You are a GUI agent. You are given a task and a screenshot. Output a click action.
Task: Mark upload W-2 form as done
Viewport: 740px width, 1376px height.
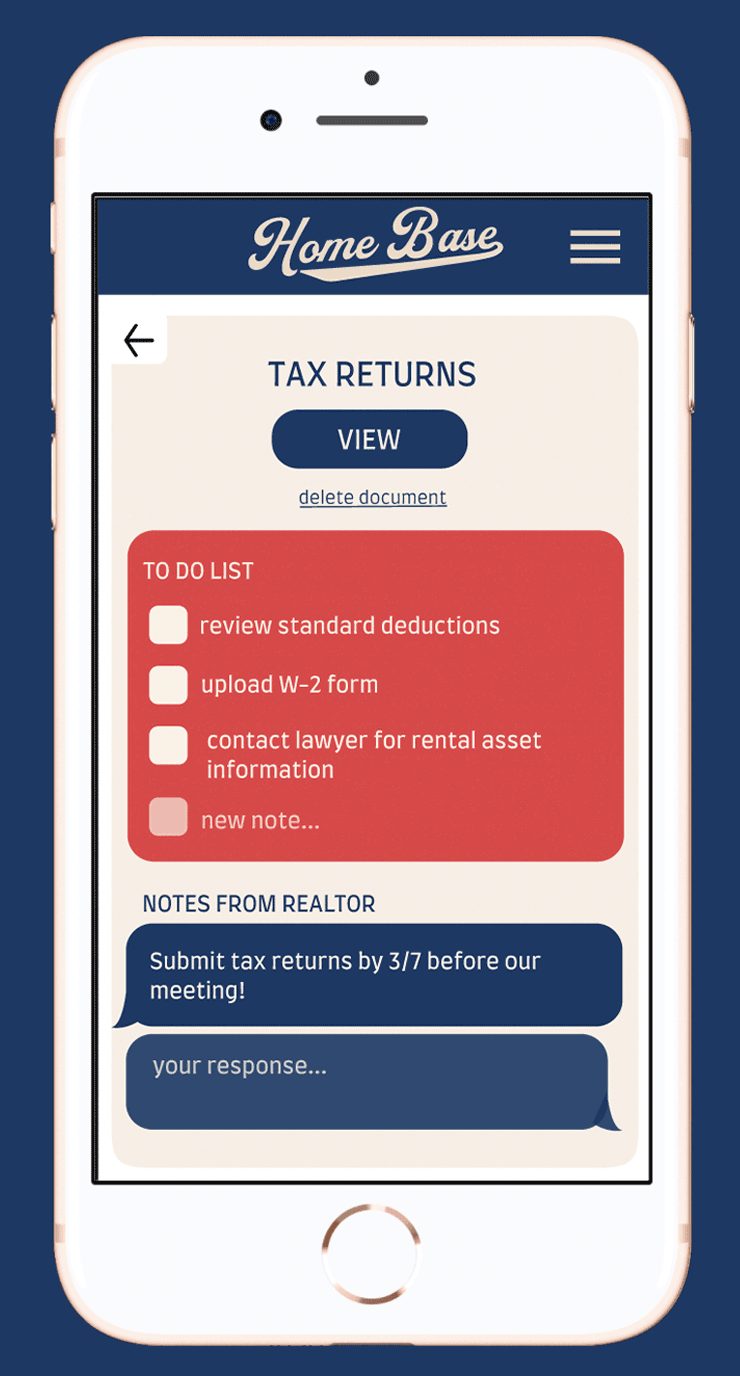(x=168, y=685)
